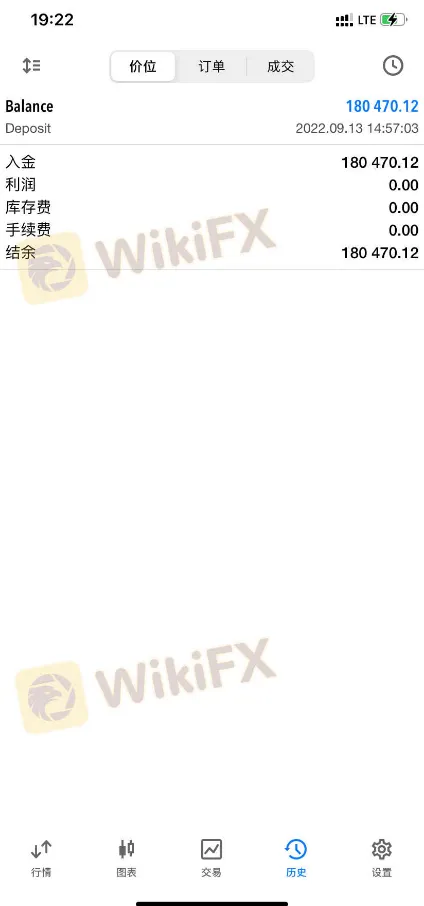Open the Balance Deposit entry
Screen dimensions: 424x906
coord(212,117)
